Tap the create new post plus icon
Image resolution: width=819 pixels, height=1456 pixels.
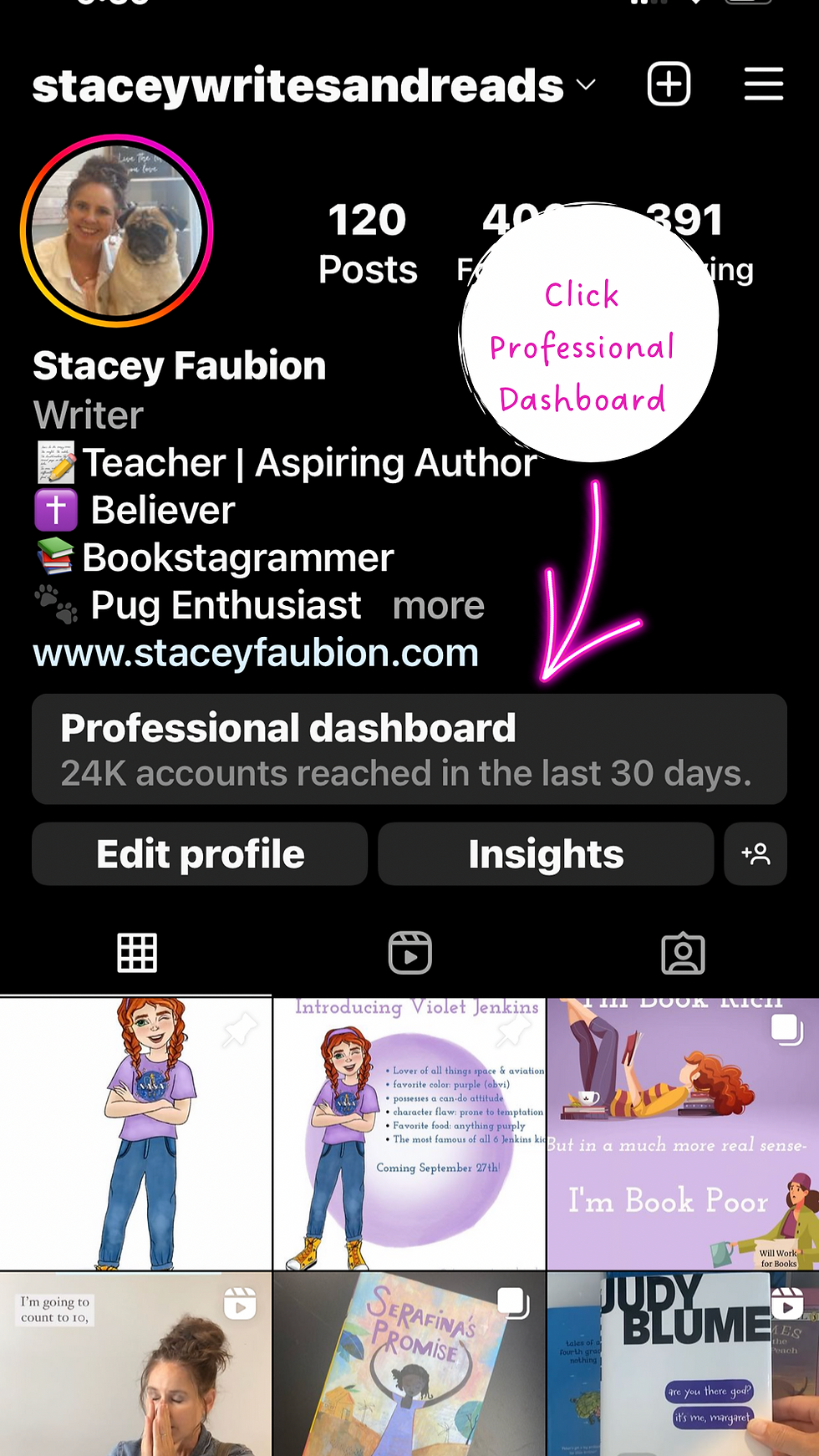[669, 84]
